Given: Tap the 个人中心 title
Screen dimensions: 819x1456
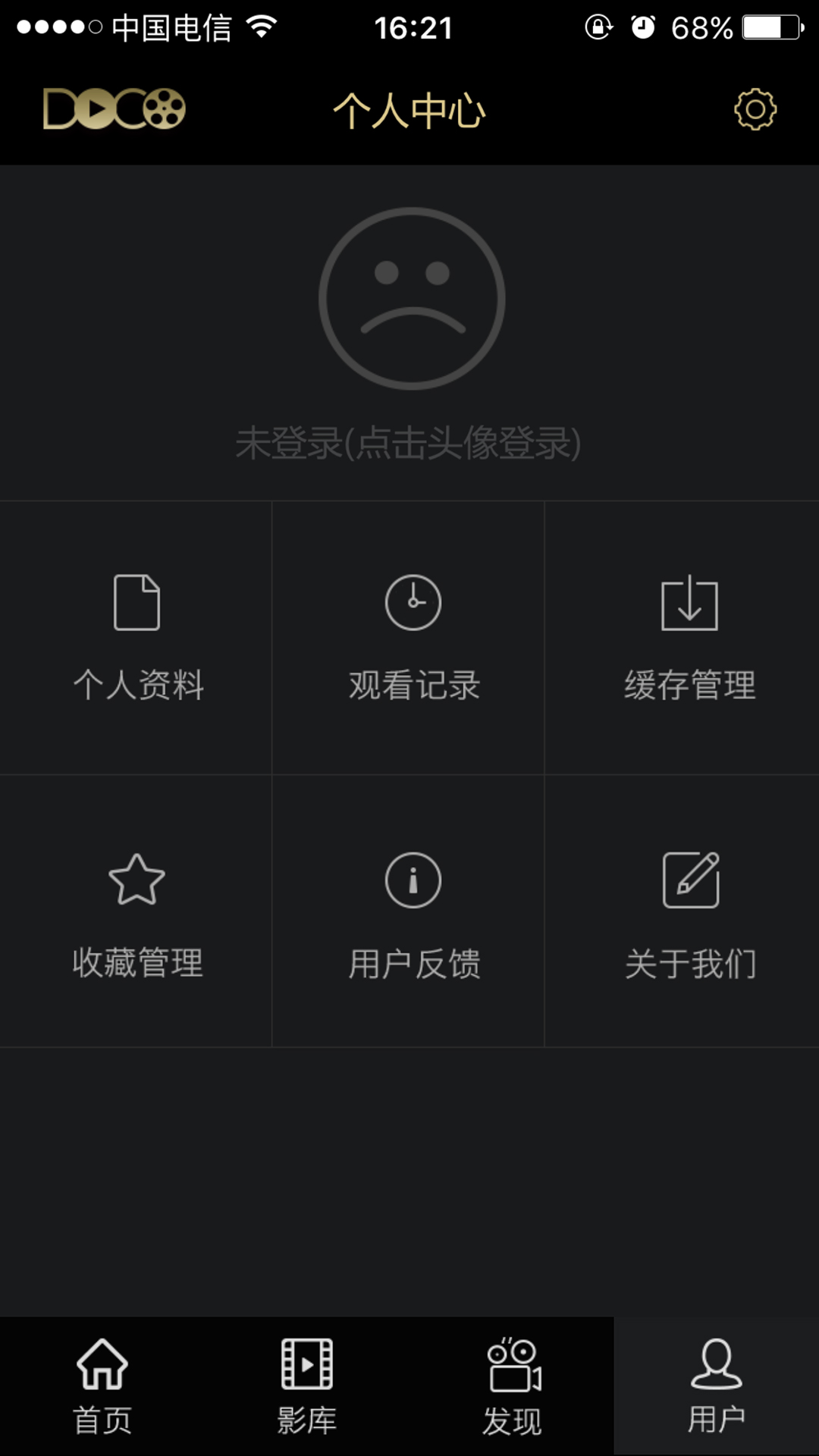Looking at the screenshot, I should pos(409,109).
